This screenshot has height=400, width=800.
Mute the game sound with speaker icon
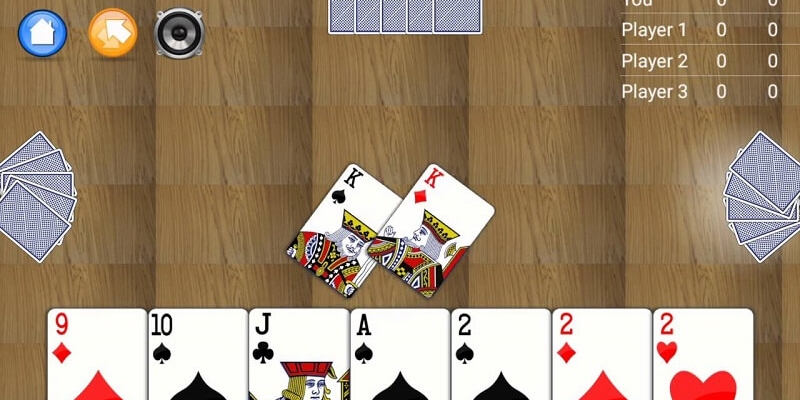180,33
